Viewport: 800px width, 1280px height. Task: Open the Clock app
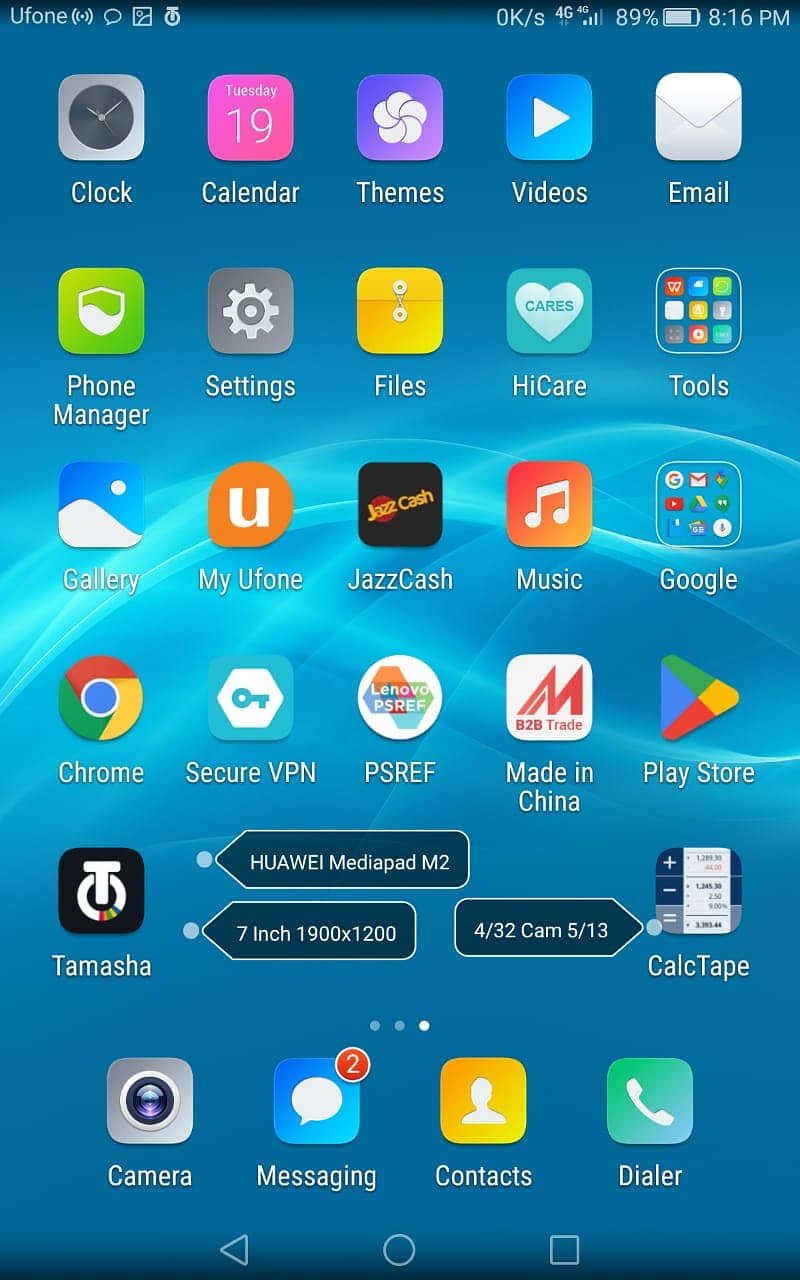(101, 118)
